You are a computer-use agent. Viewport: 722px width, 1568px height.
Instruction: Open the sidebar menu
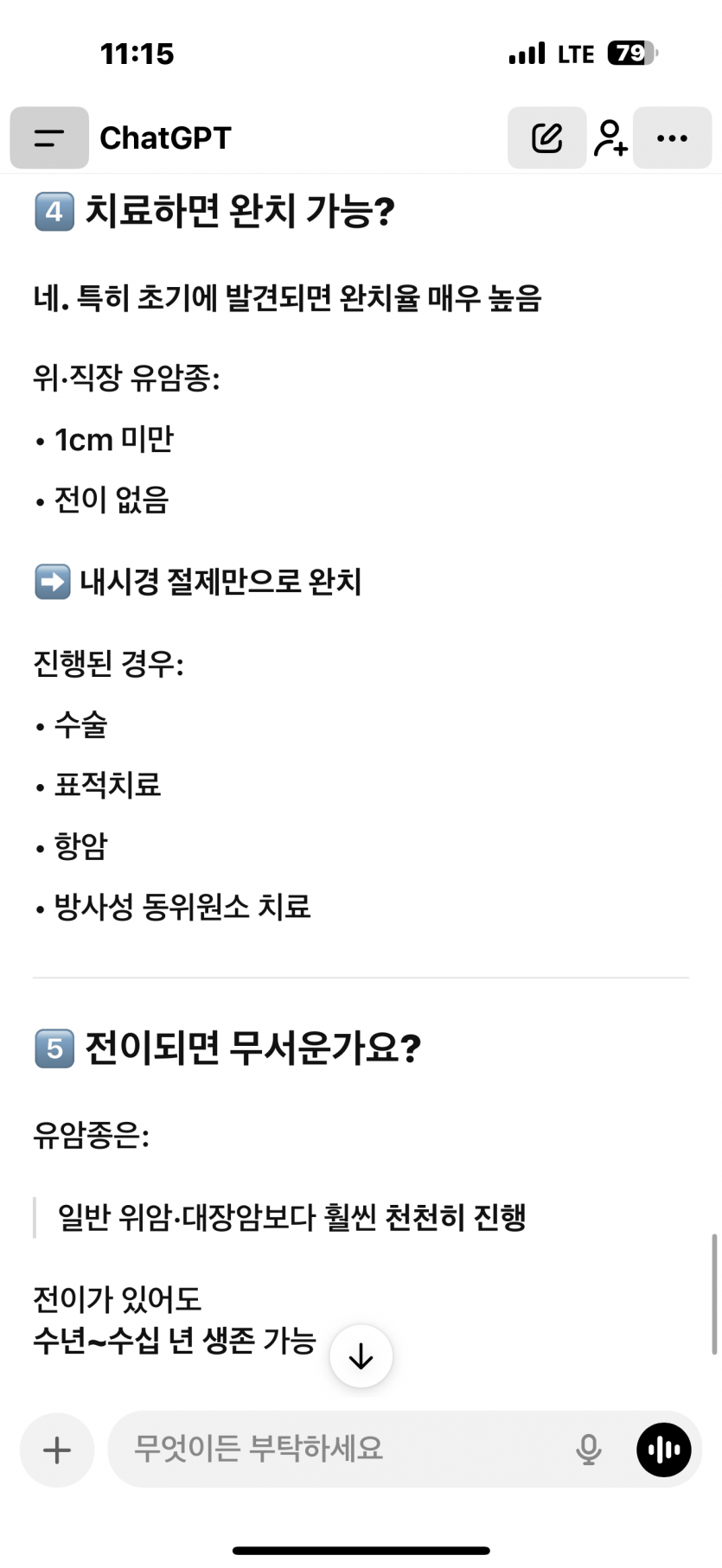[49, 137]
